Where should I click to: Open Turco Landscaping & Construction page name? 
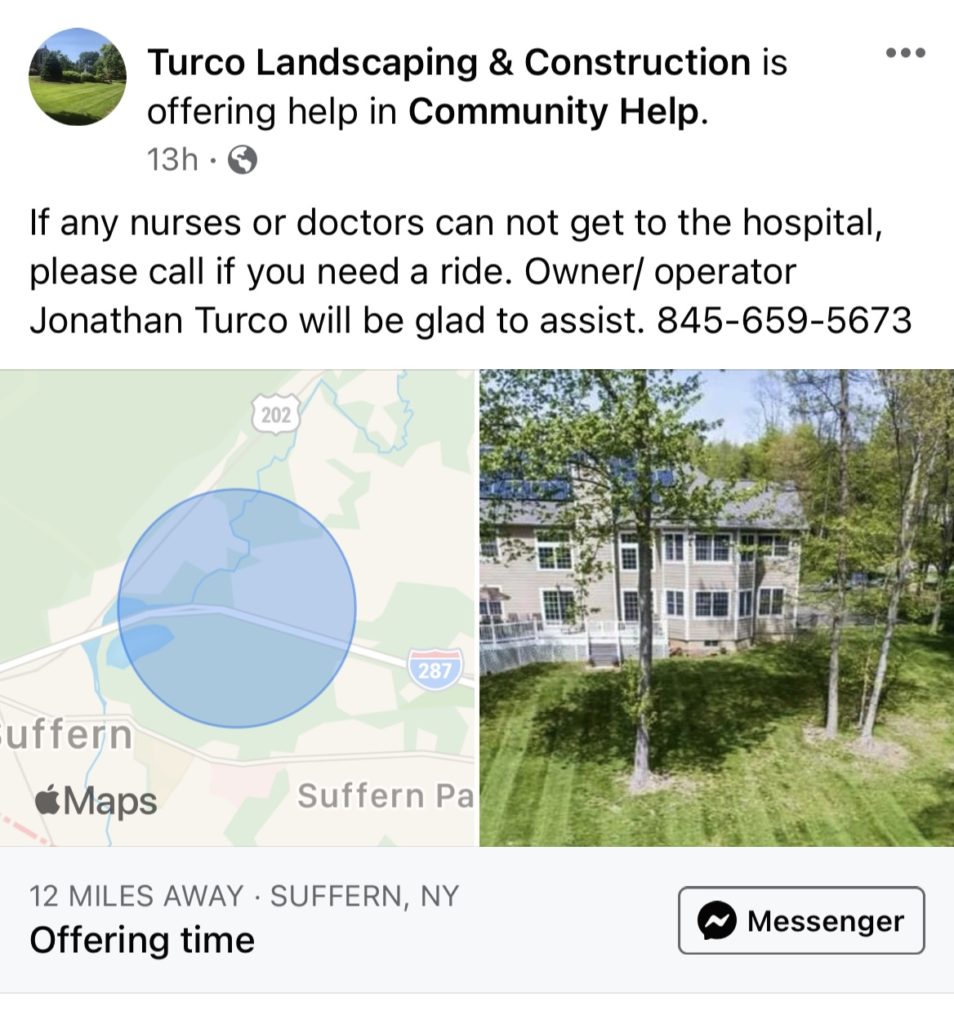pos(449,62)
